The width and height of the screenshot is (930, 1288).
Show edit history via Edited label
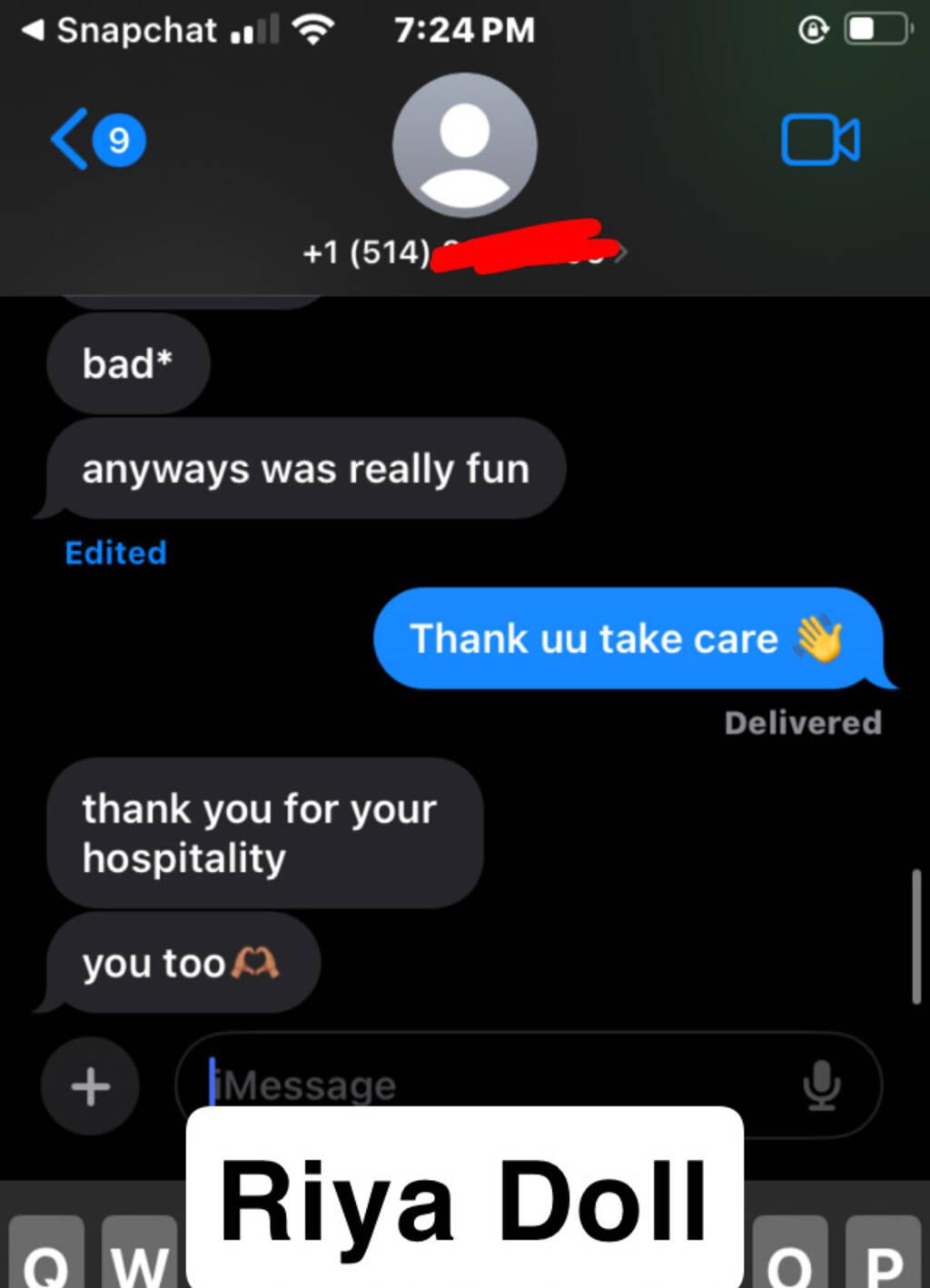(115, 552)
